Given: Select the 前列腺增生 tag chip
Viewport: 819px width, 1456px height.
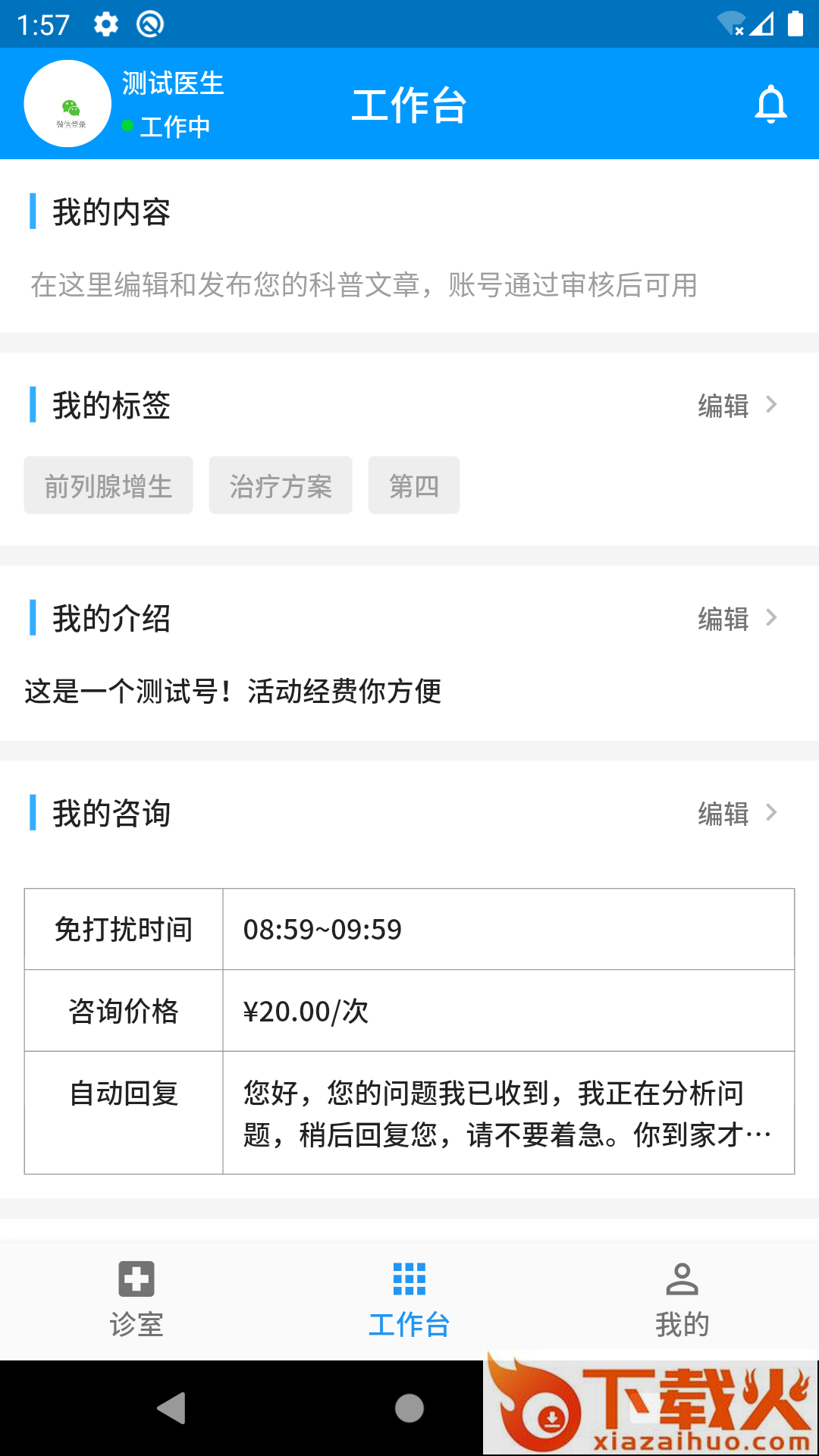Looking at the screenshot, I should [x=108, y=485].
